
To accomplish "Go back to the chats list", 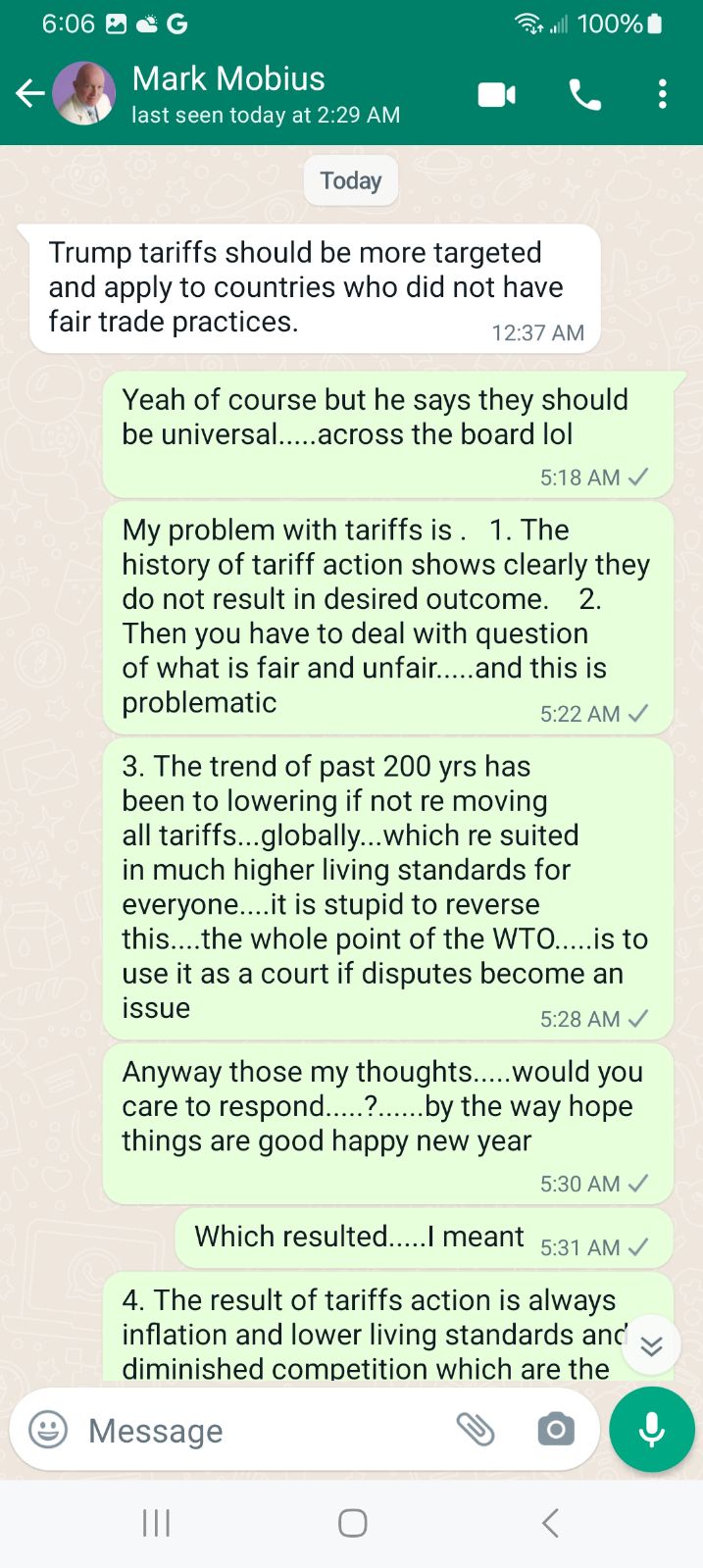I will [x=30, y=94].
